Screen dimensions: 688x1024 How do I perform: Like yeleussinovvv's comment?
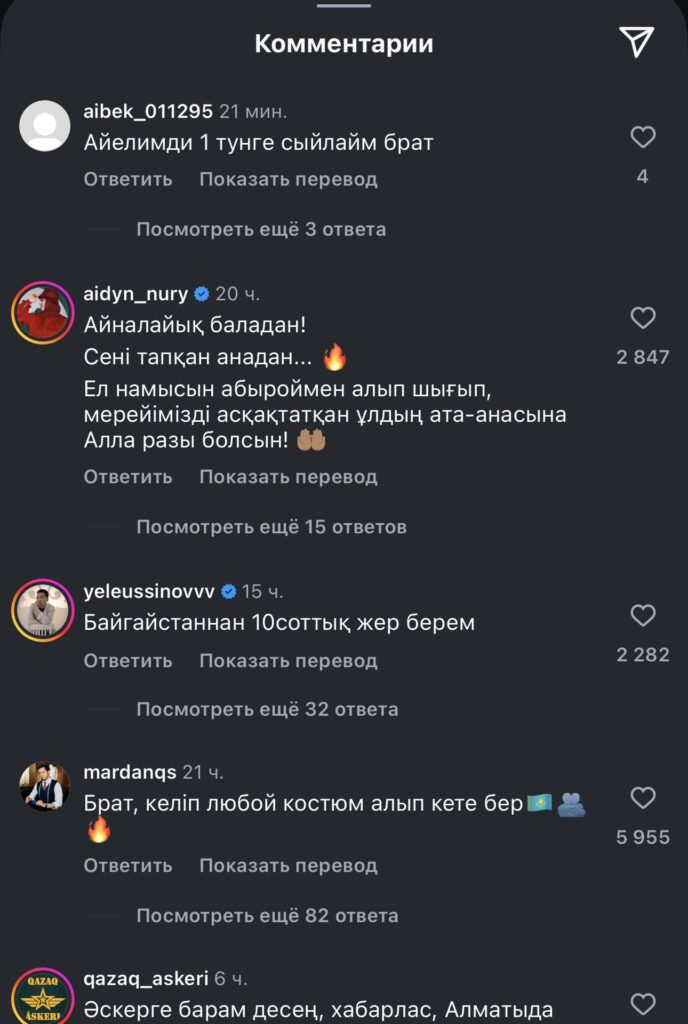[643, 616]
